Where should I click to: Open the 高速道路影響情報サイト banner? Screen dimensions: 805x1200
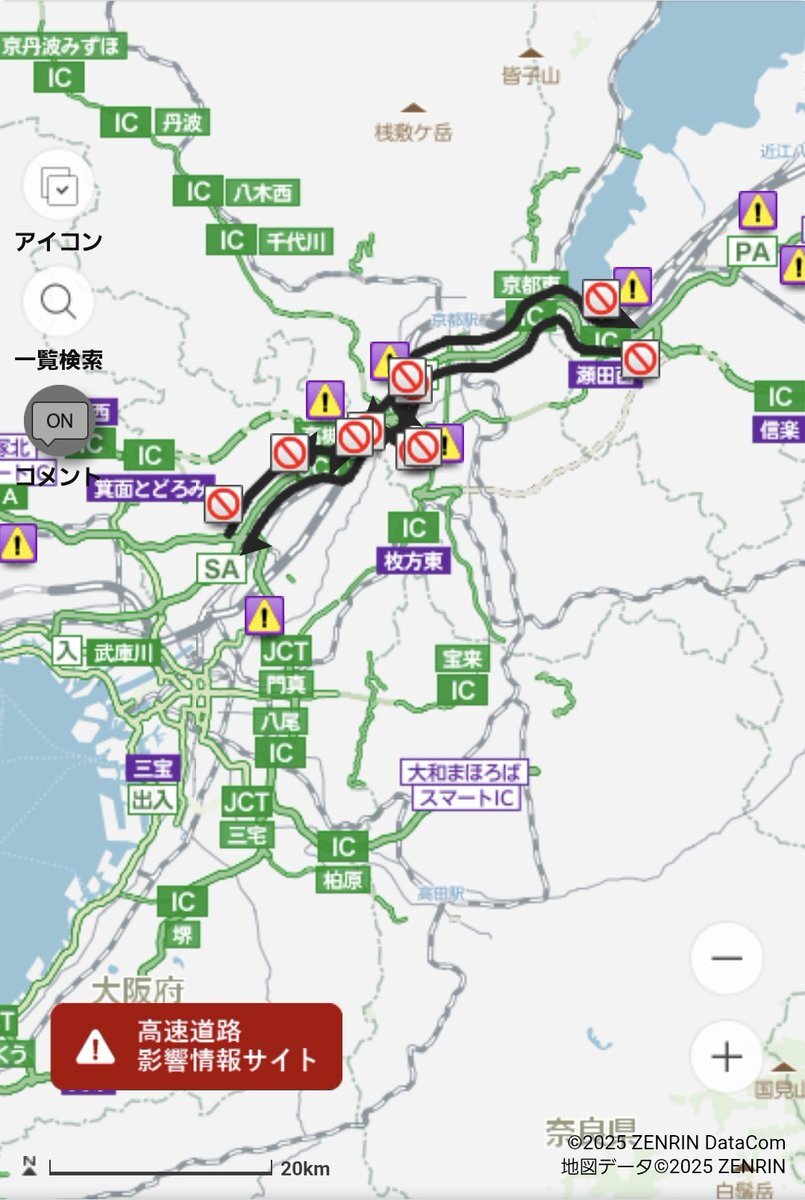[x=196, y=1046]
